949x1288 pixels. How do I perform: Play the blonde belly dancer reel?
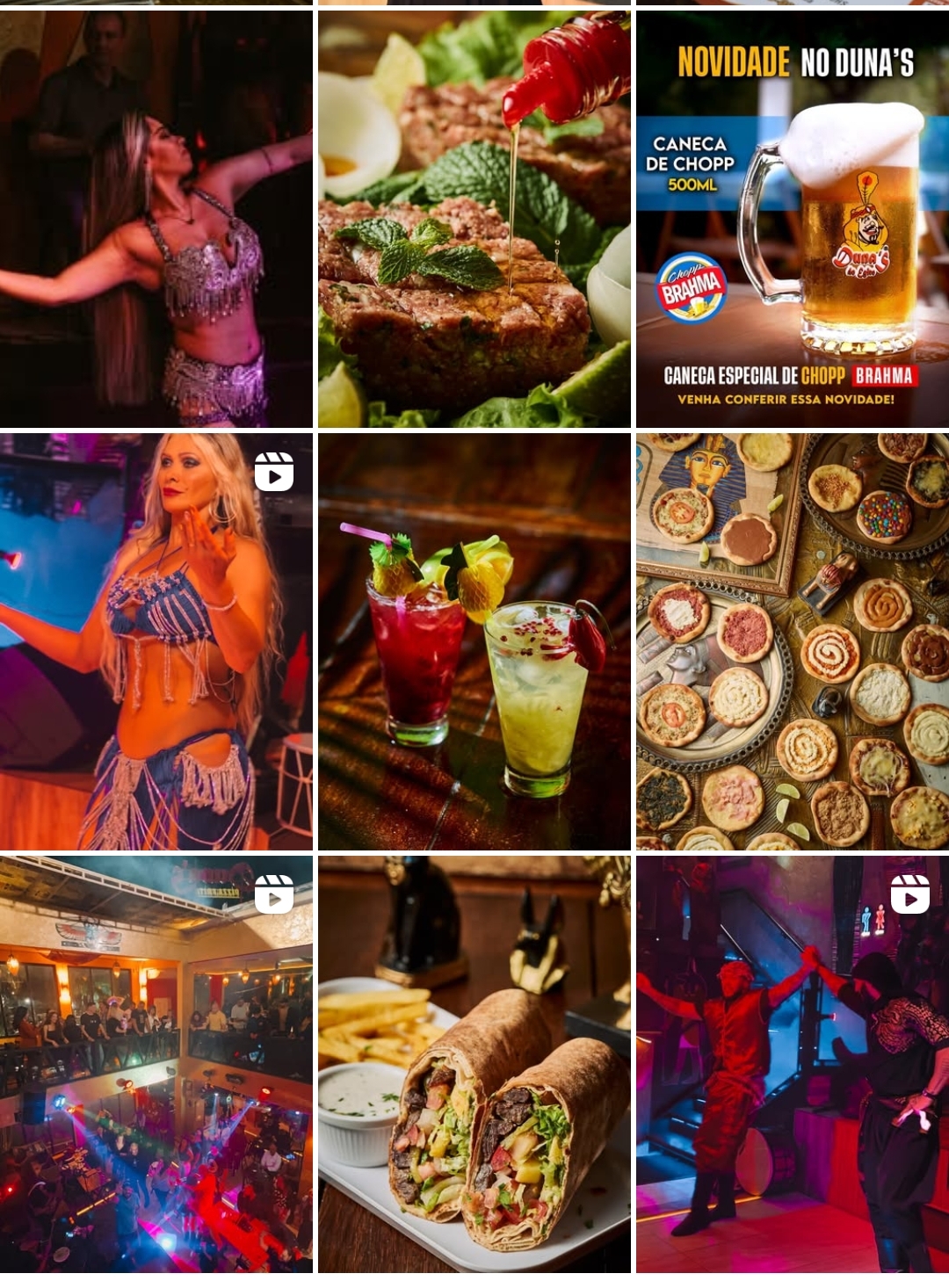pos(156,641)
